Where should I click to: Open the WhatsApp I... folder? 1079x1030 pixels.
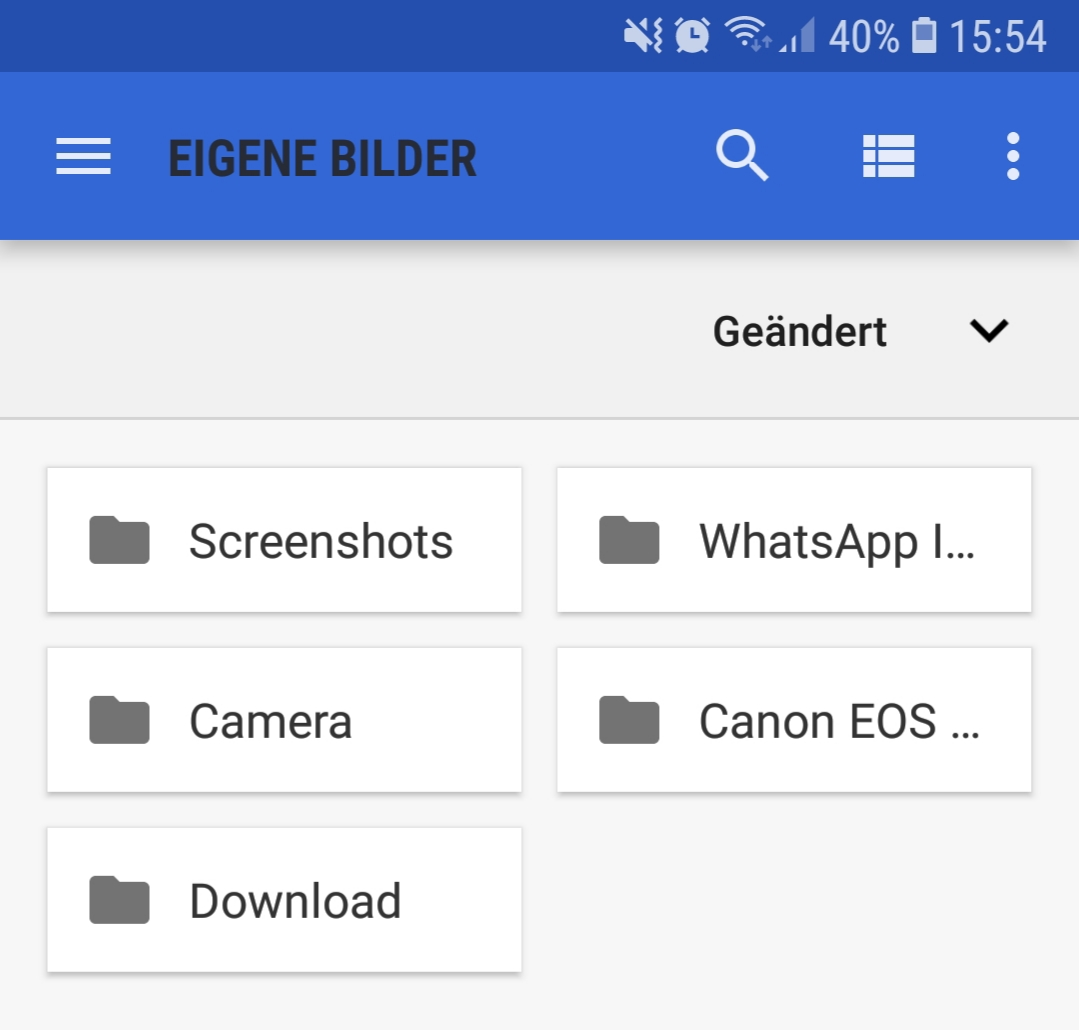point(794,540)
